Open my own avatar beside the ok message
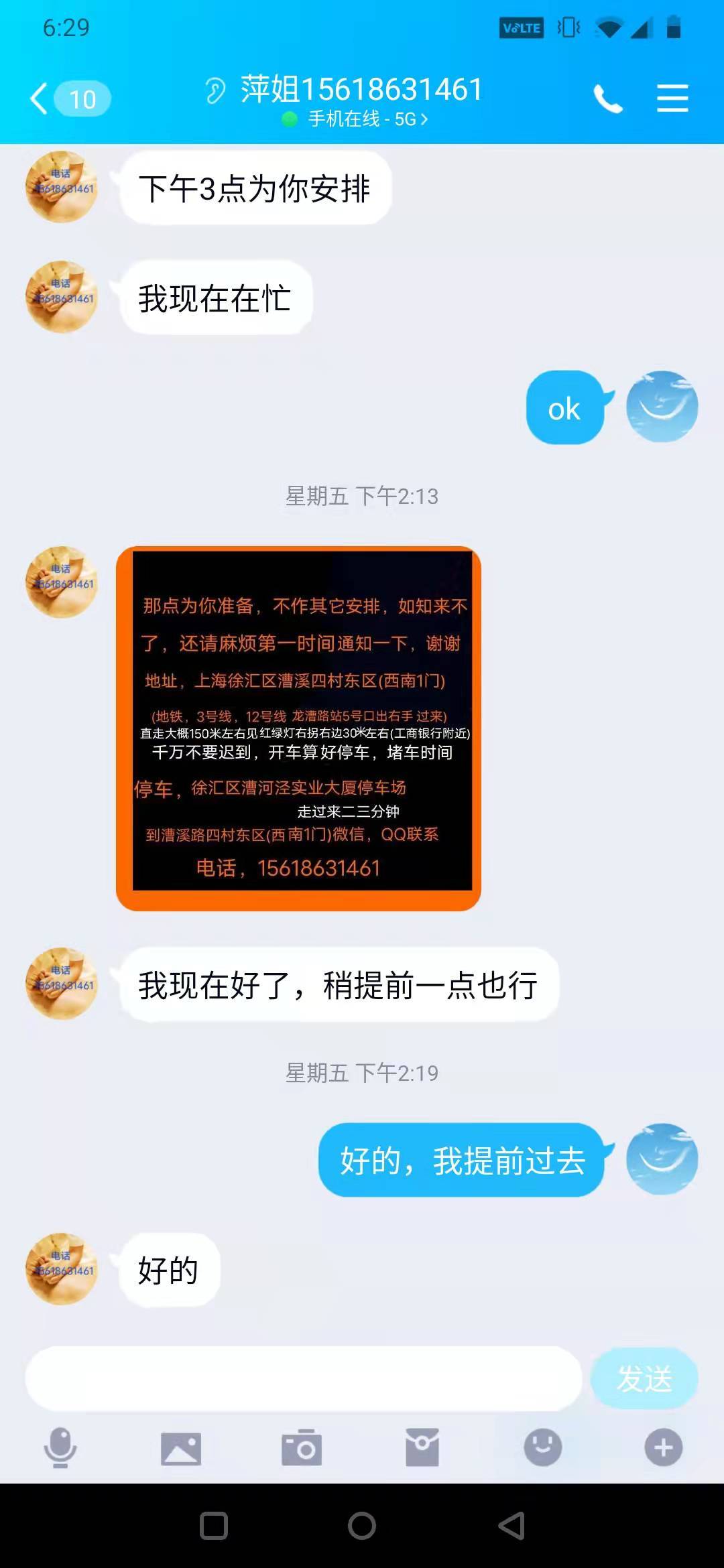724x1568 pixels. 662,407
